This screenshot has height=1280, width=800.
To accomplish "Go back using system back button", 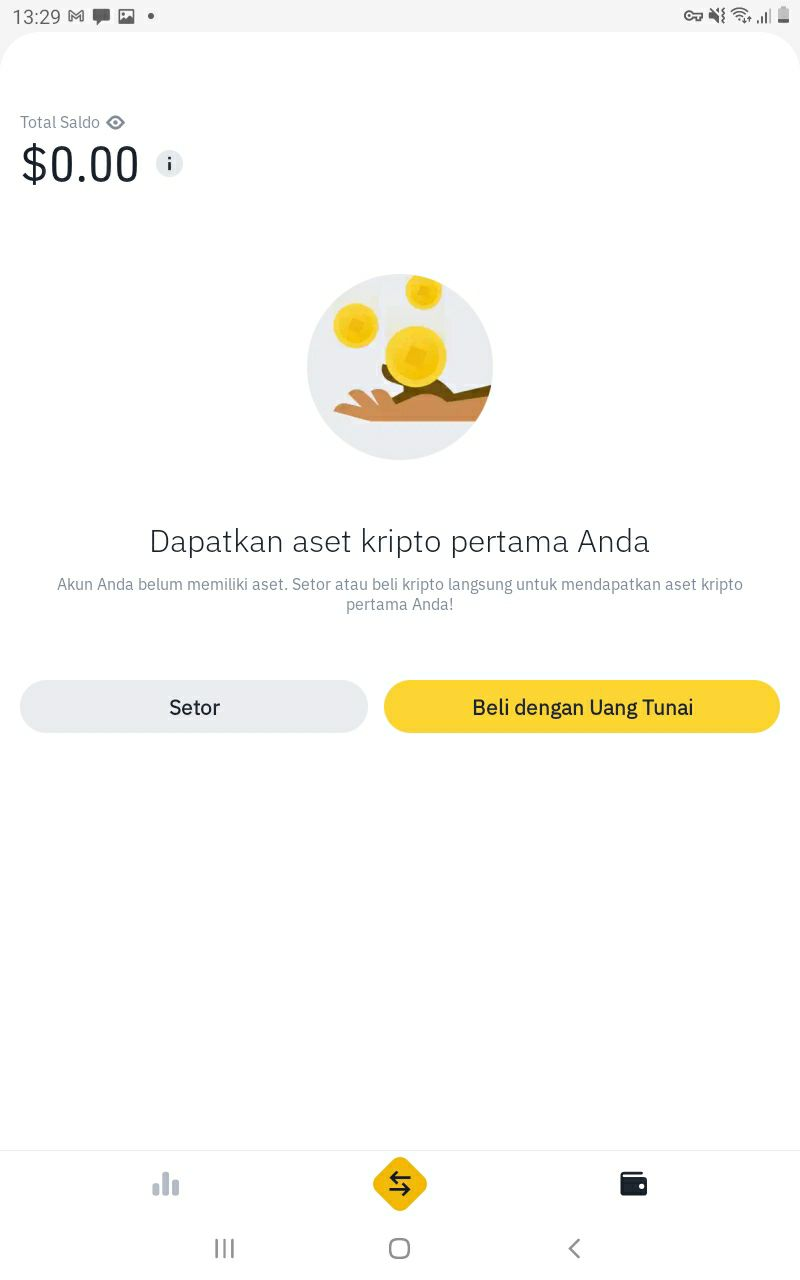I will [x=574, y=1248].
